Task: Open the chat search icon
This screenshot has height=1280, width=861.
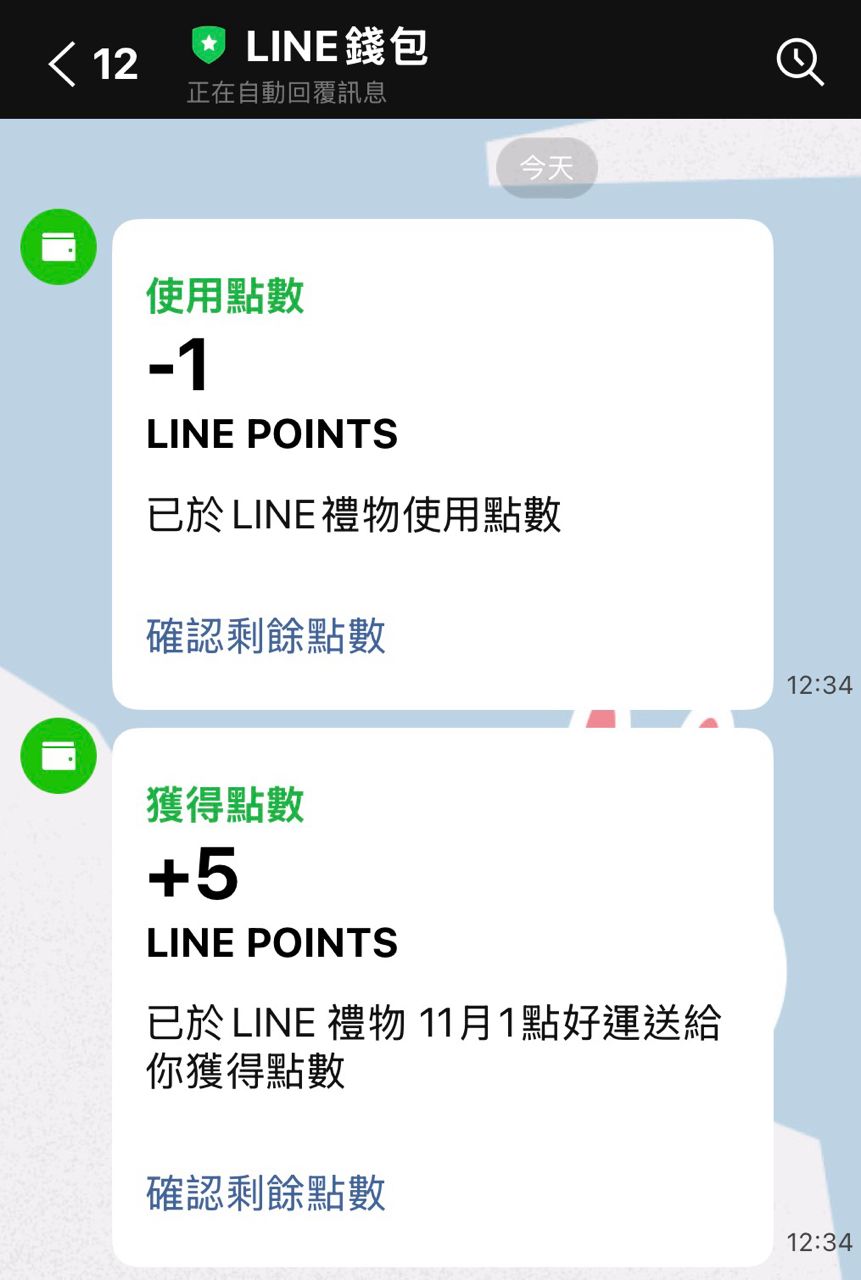Action: tap(800, 62)
